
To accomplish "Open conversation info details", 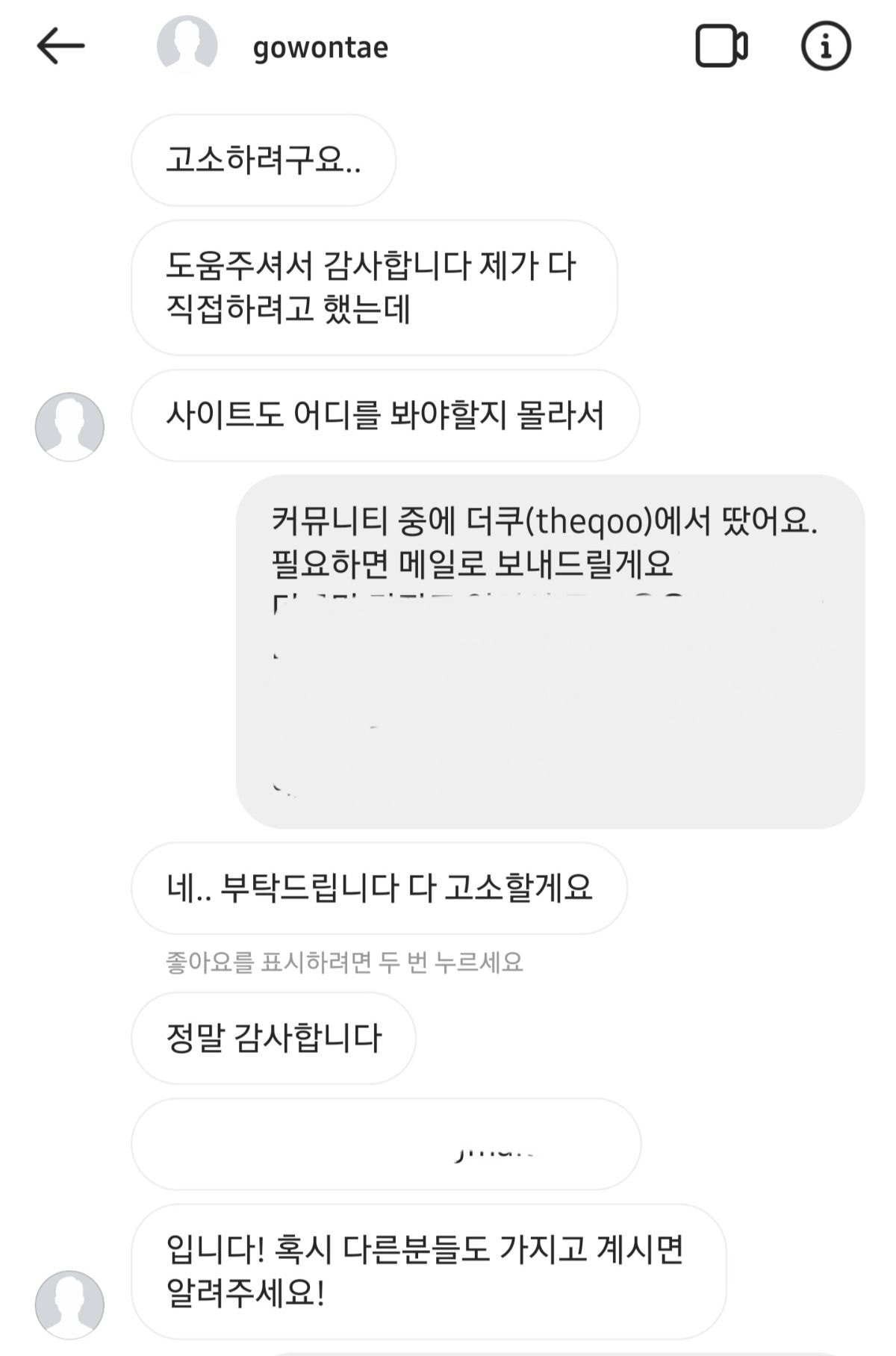I will pyautogui.click(x=825, y=46).
